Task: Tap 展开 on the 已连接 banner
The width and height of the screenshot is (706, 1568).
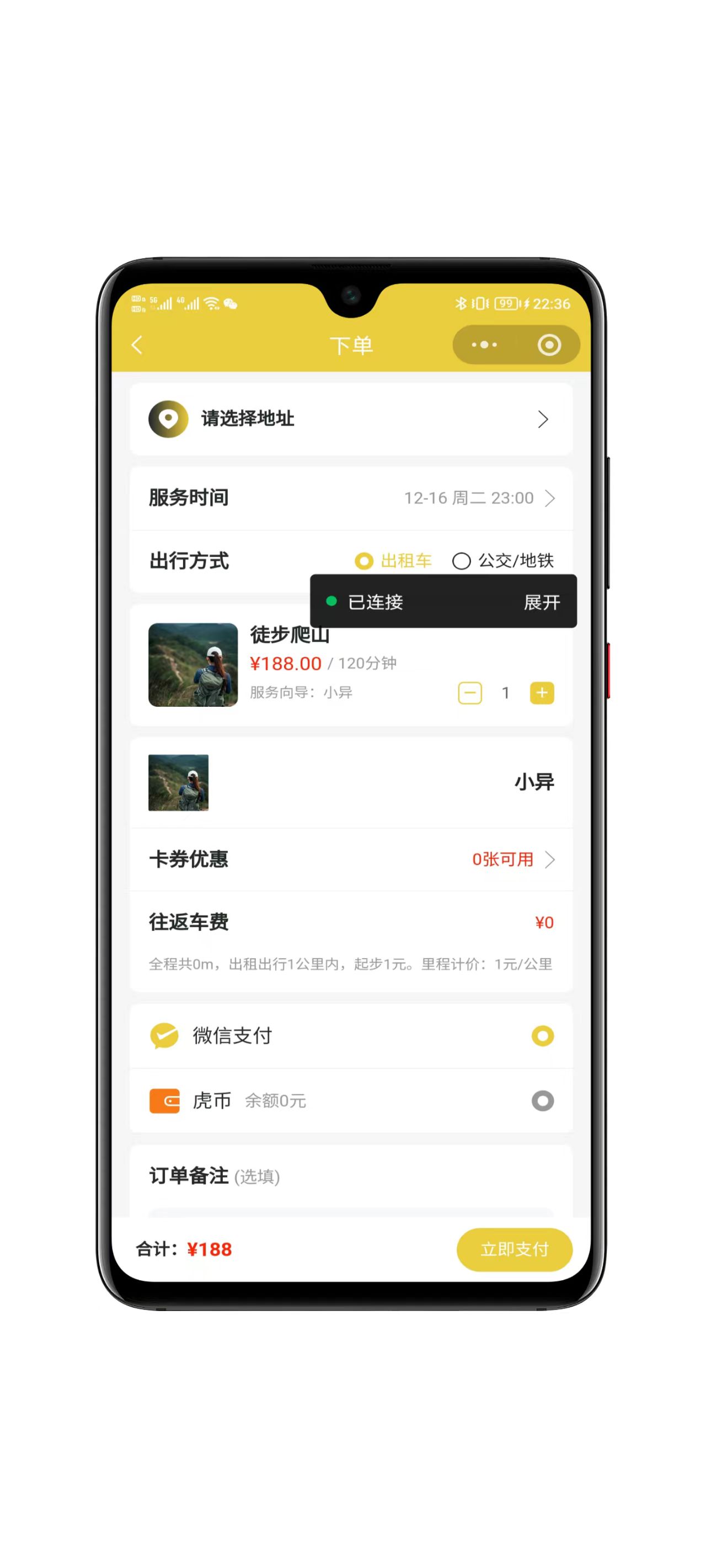Action: [x=542, y=602]
